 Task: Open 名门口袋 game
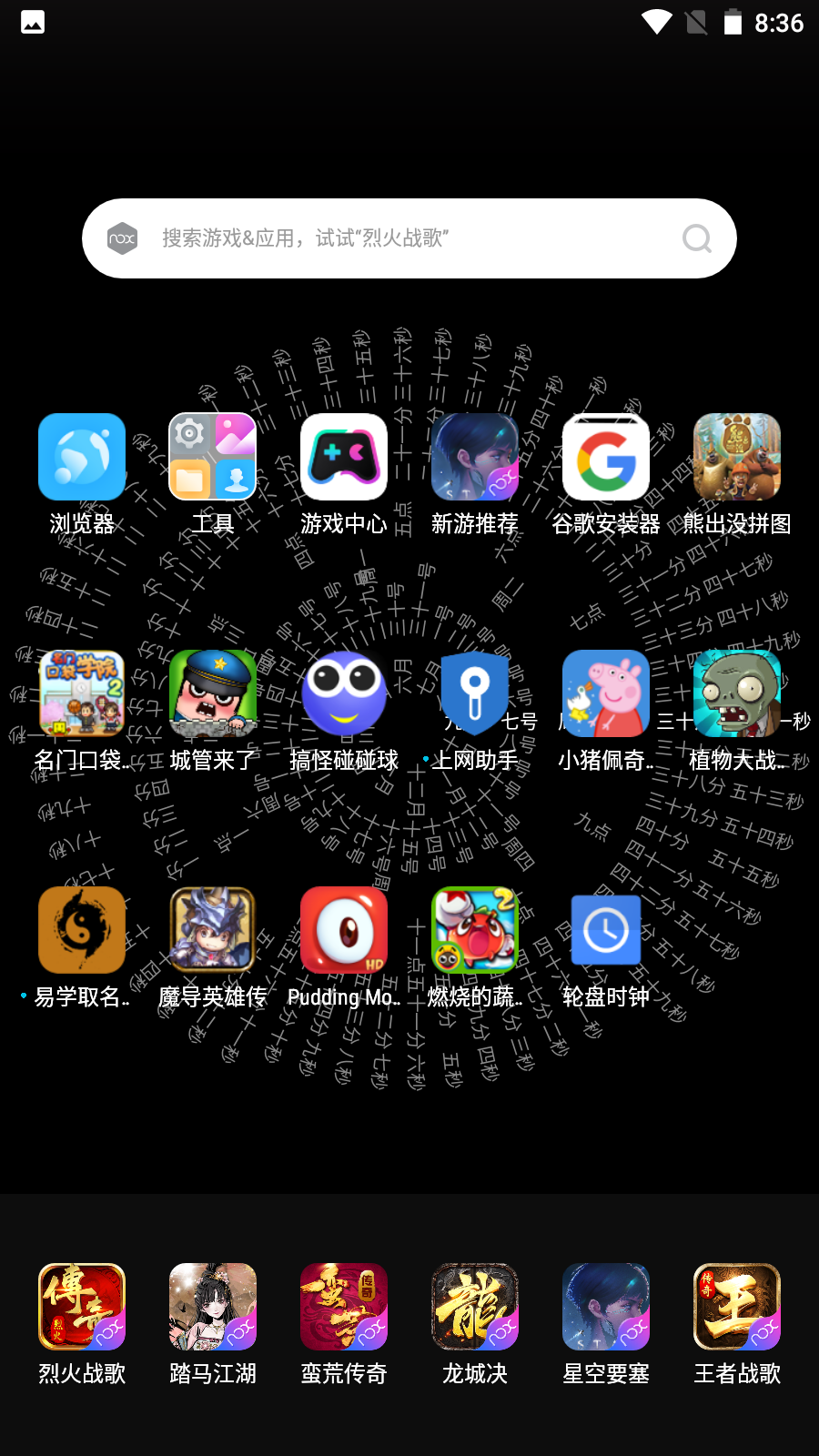pyautogui.click(x=82, y=694)
